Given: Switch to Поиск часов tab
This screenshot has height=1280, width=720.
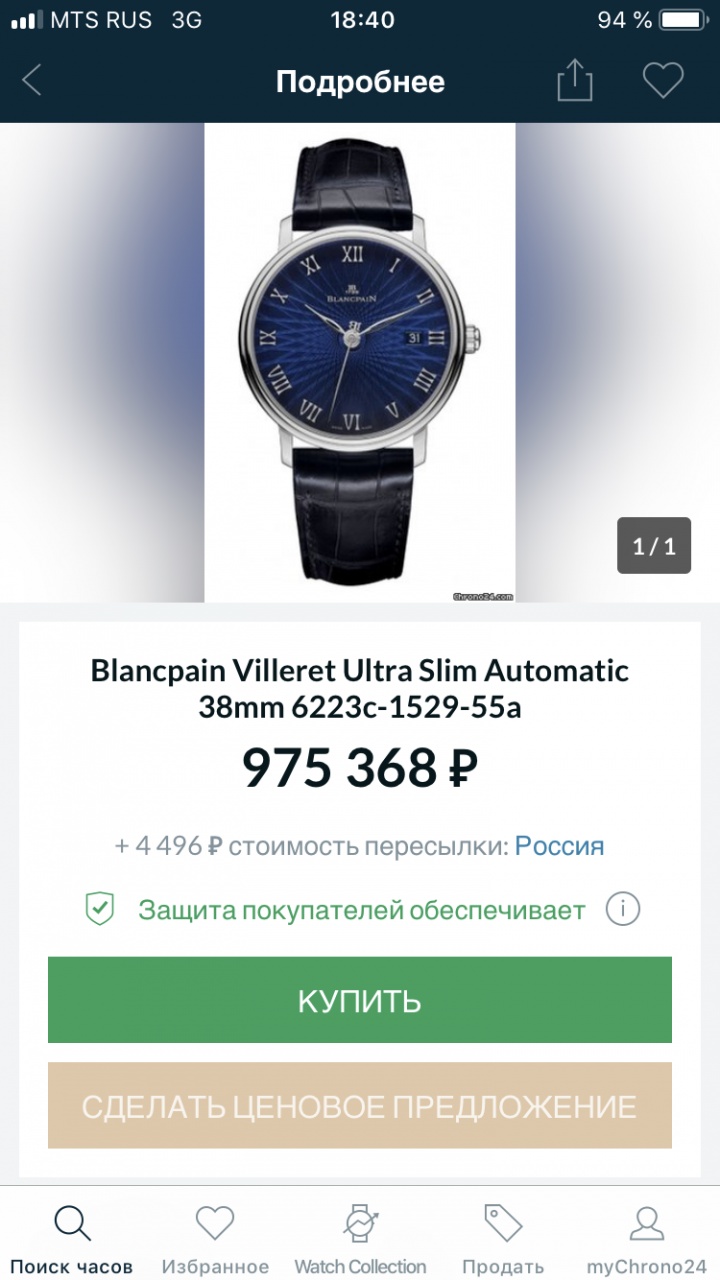Looking at the screenshot, I should (72, 1240).
